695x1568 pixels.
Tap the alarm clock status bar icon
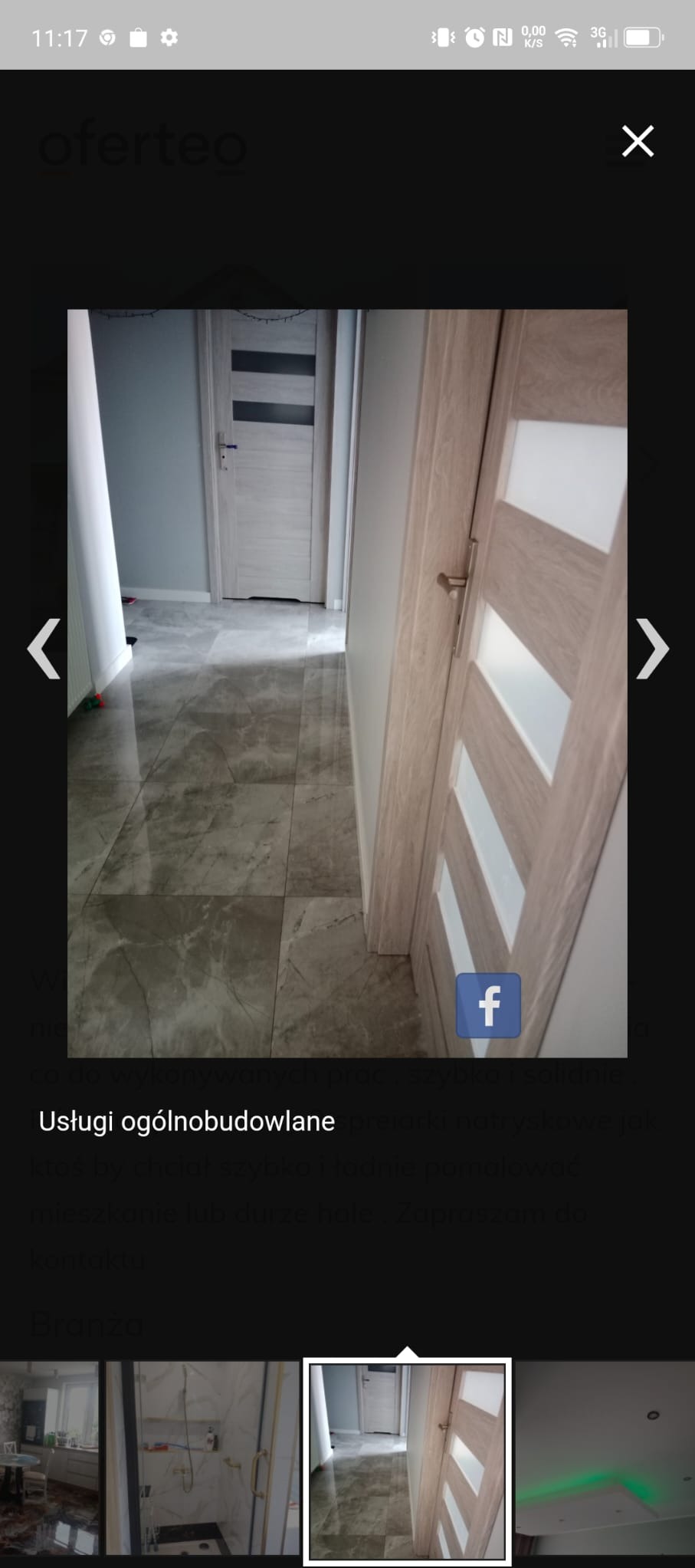pos(474,37)
